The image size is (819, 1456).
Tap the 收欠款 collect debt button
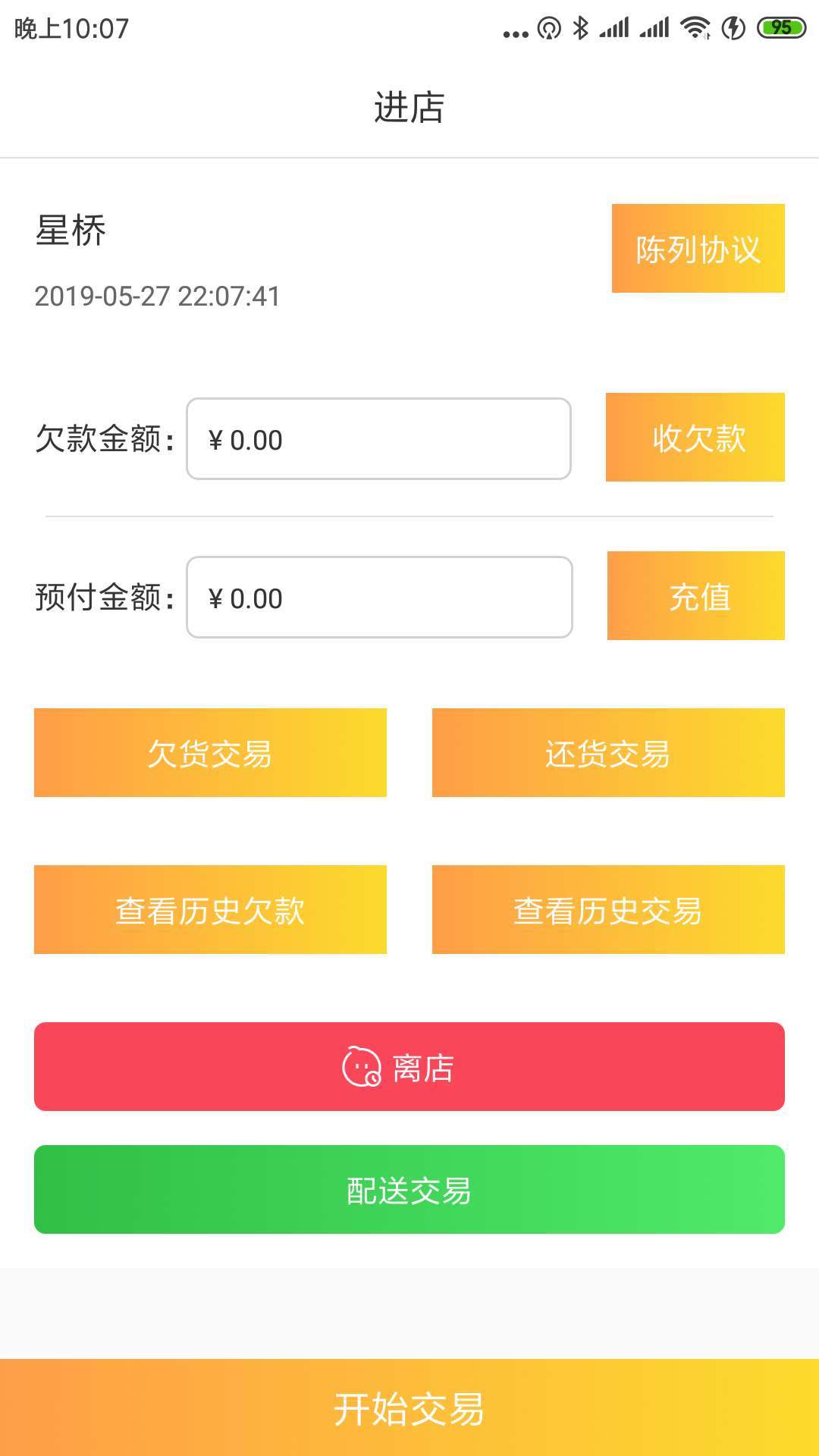(x=695, y=437)
